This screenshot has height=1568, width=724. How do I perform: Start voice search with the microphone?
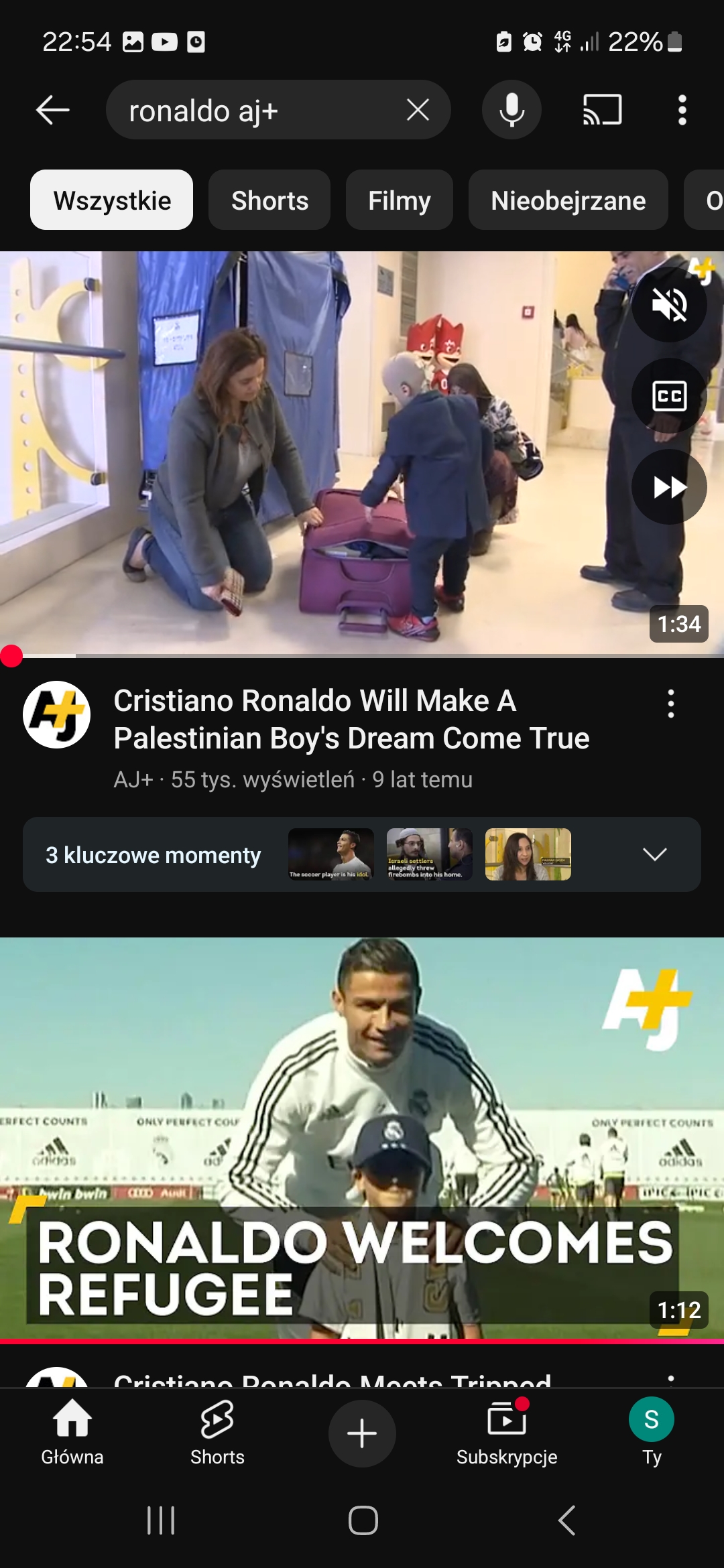click(512, 110)
